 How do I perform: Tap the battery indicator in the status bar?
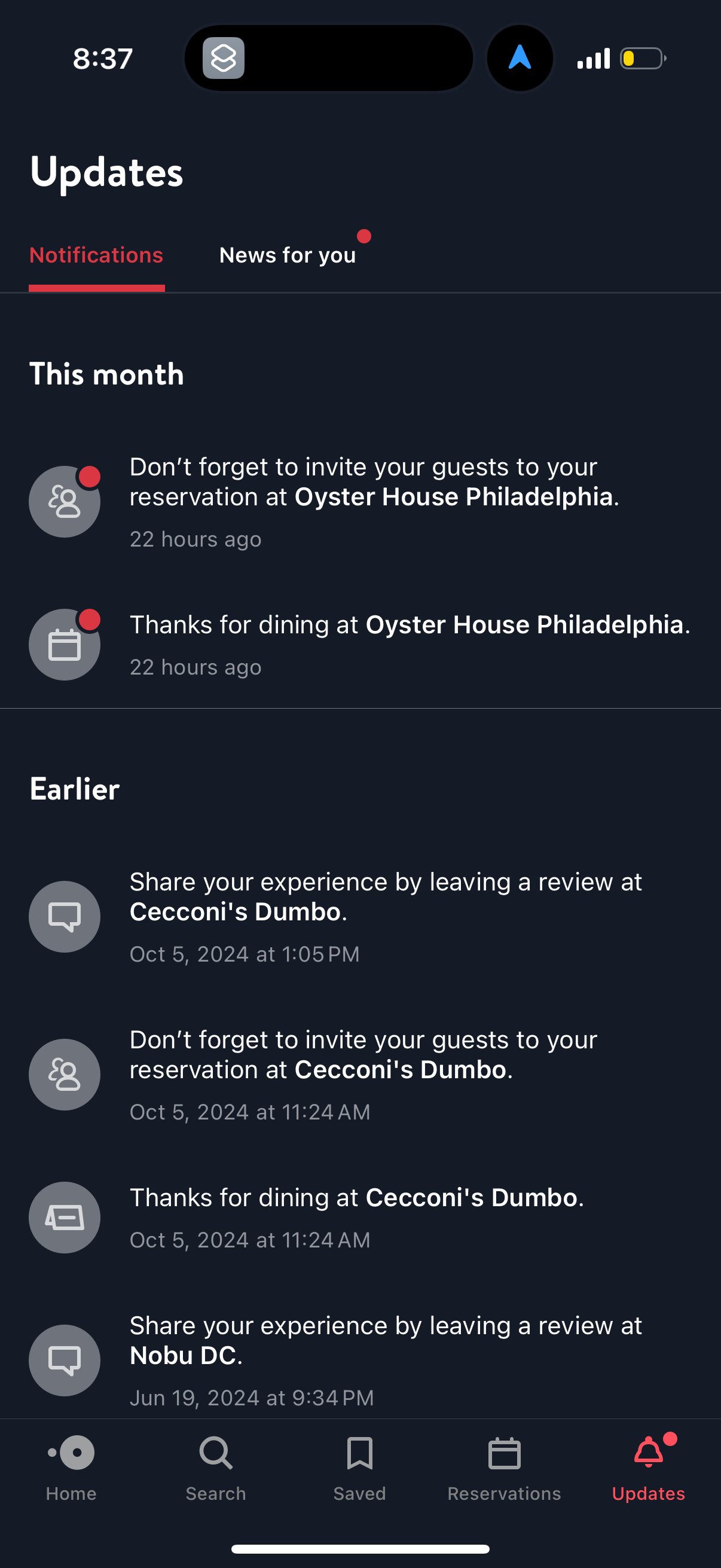tap(642, 58)
